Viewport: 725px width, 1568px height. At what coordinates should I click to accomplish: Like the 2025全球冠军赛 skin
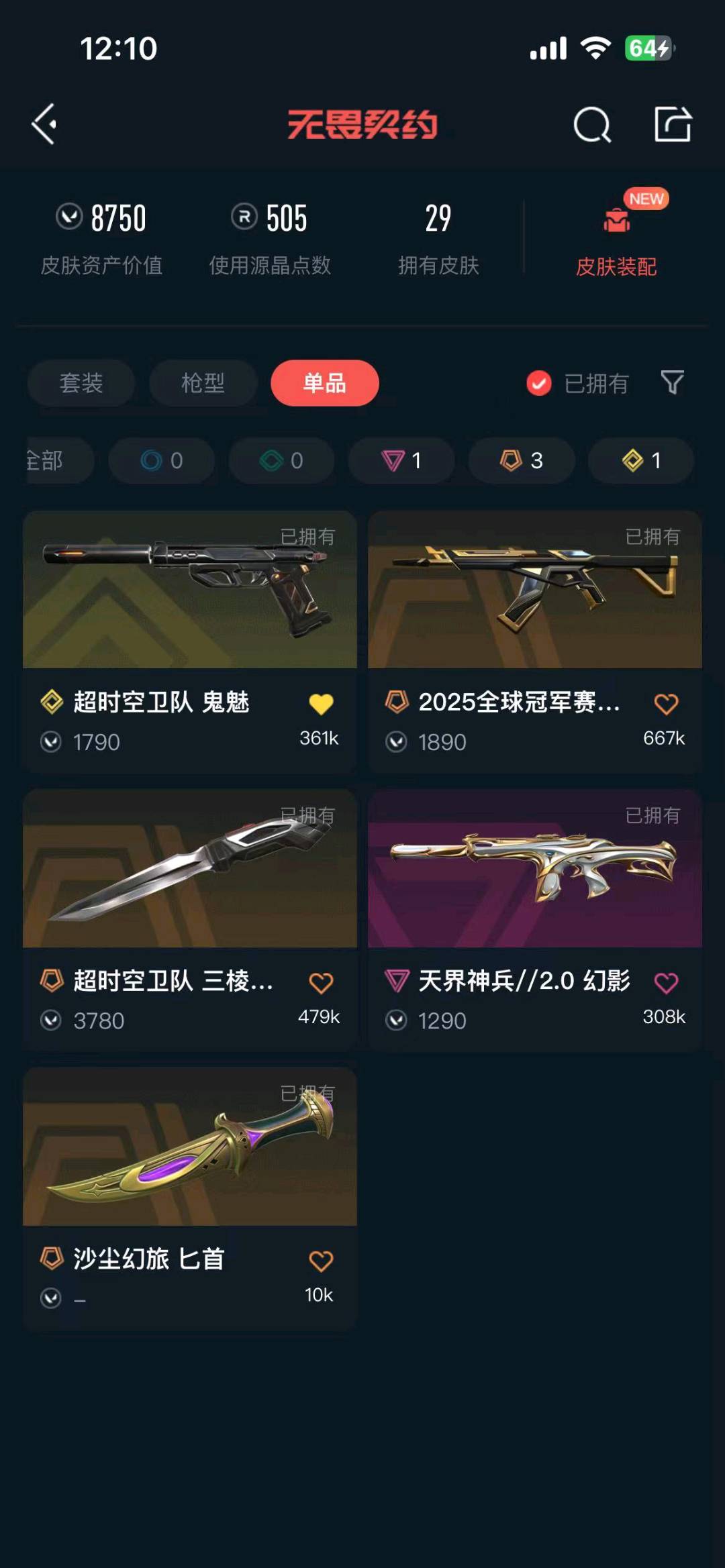coord(666,704)
